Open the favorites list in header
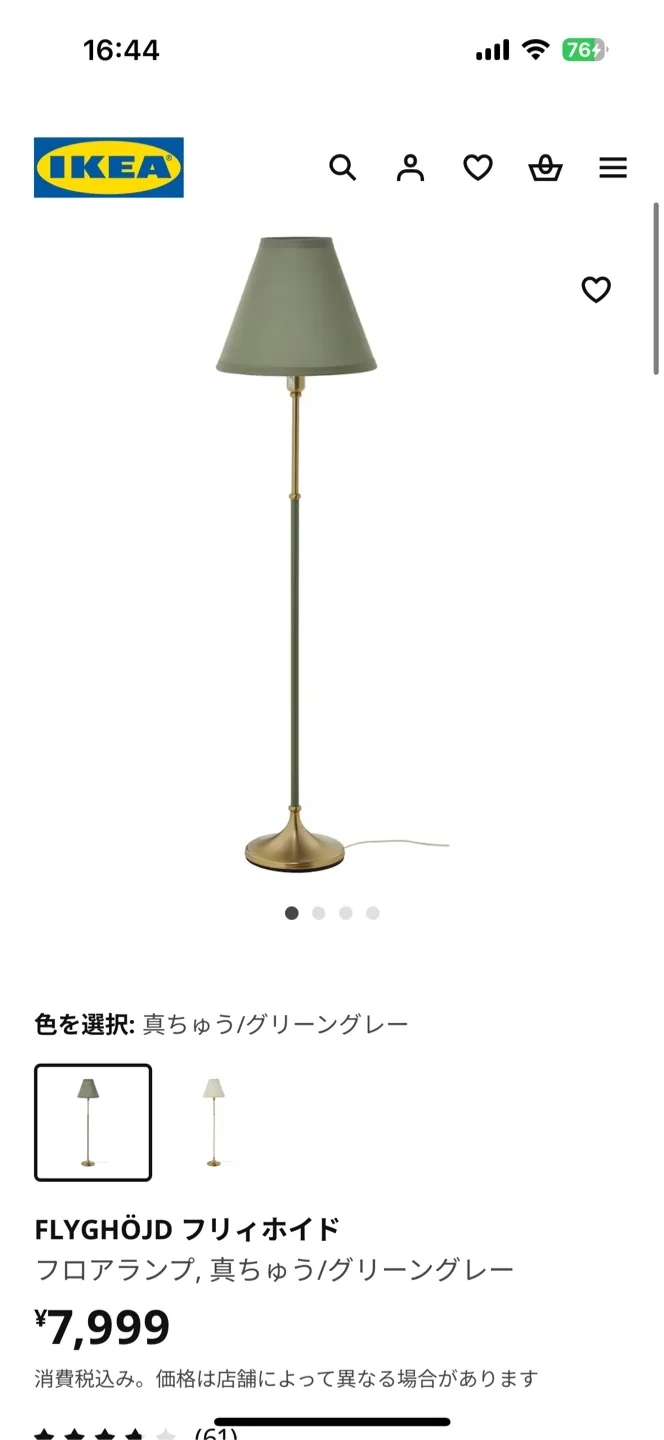Viewport: 664px width, 1440px height. 478,168
